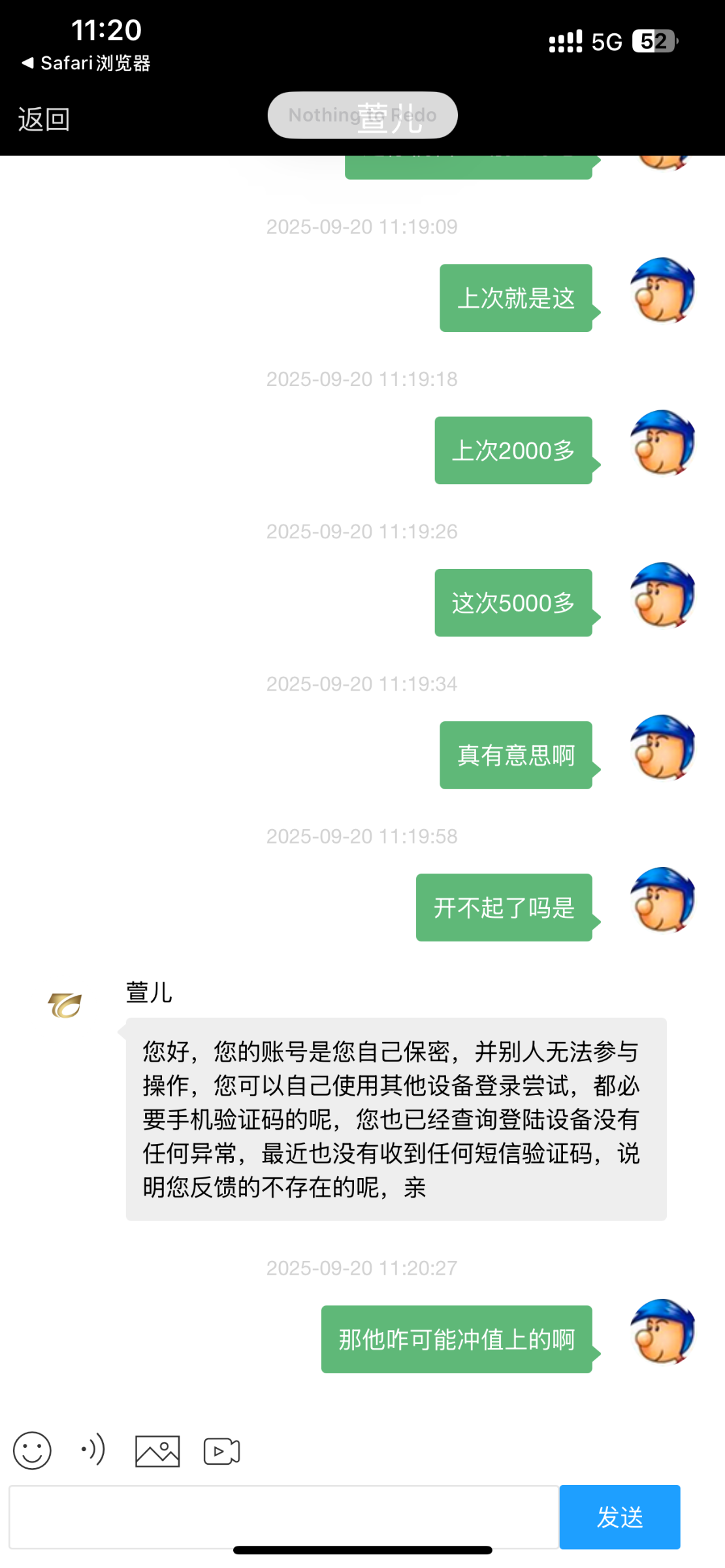Open the emoji picker

point(32,1451)
